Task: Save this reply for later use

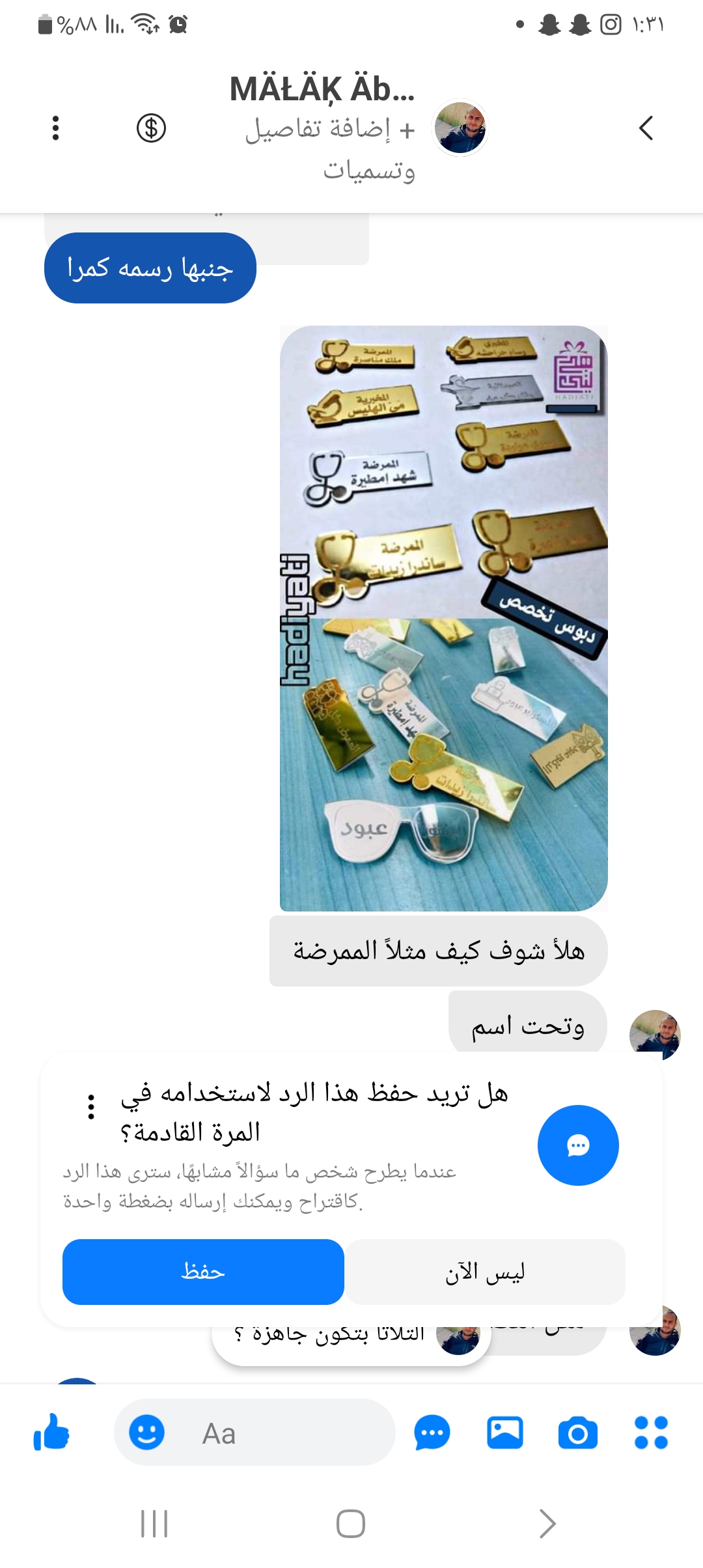Action: pyautogui.click(x=203, y=1272)
